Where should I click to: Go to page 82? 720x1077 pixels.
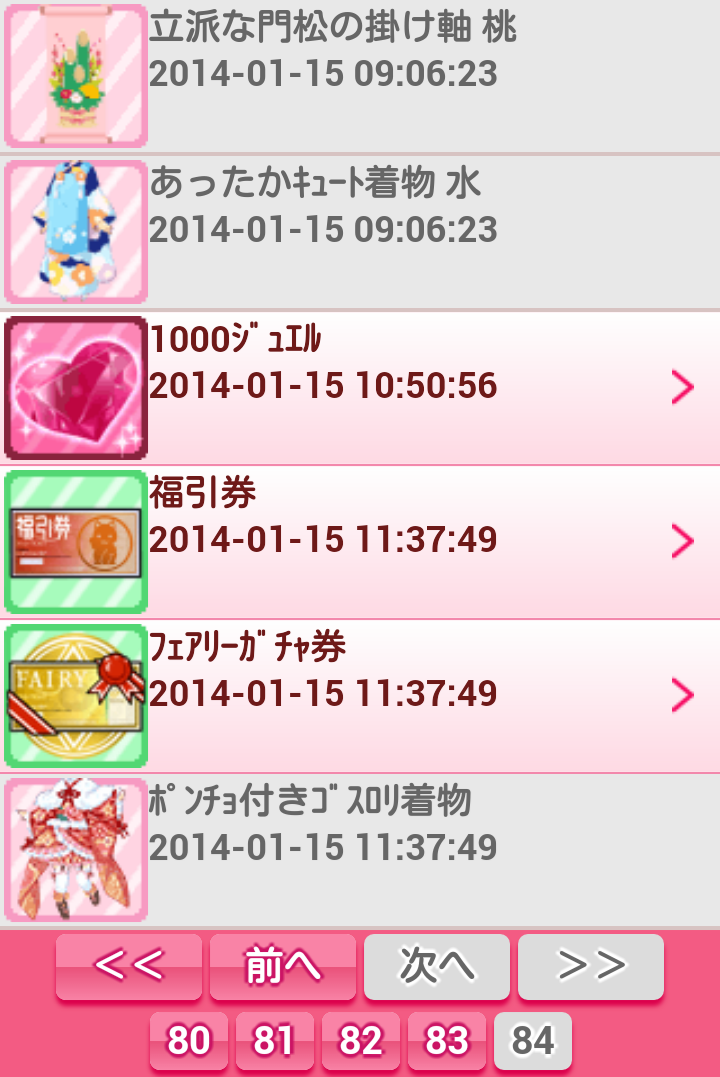[x=361, y=1040]
